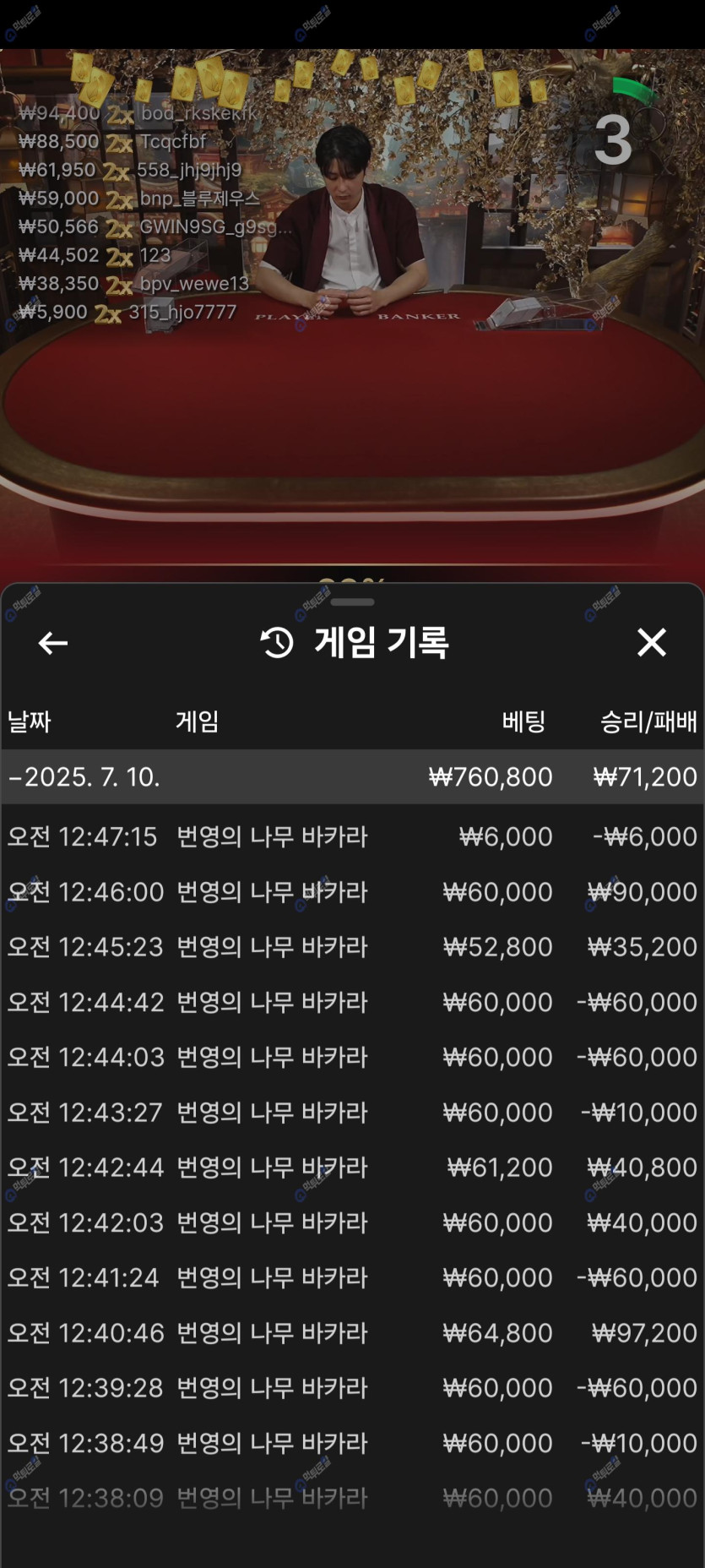Select the 12:44:03 round entry

click(352, 1057)
